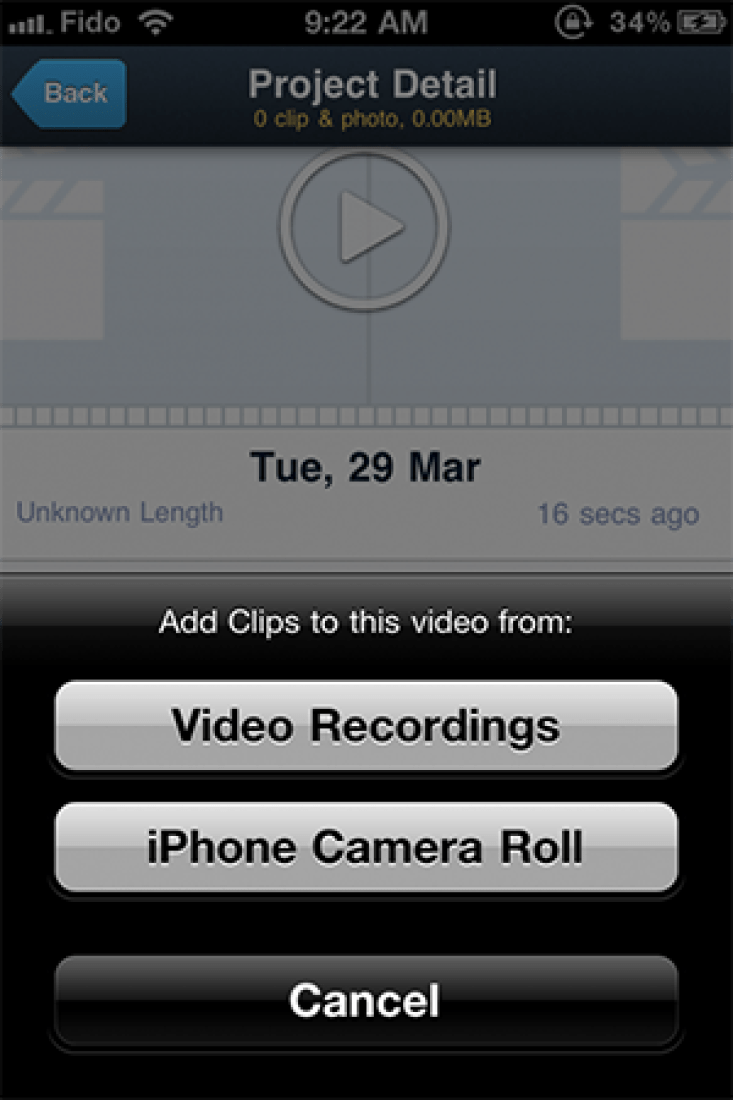Choose Video Recordings as clip source
Image resolution: width=733 pixels, height=1100 pixels.
tap(366, 726)
